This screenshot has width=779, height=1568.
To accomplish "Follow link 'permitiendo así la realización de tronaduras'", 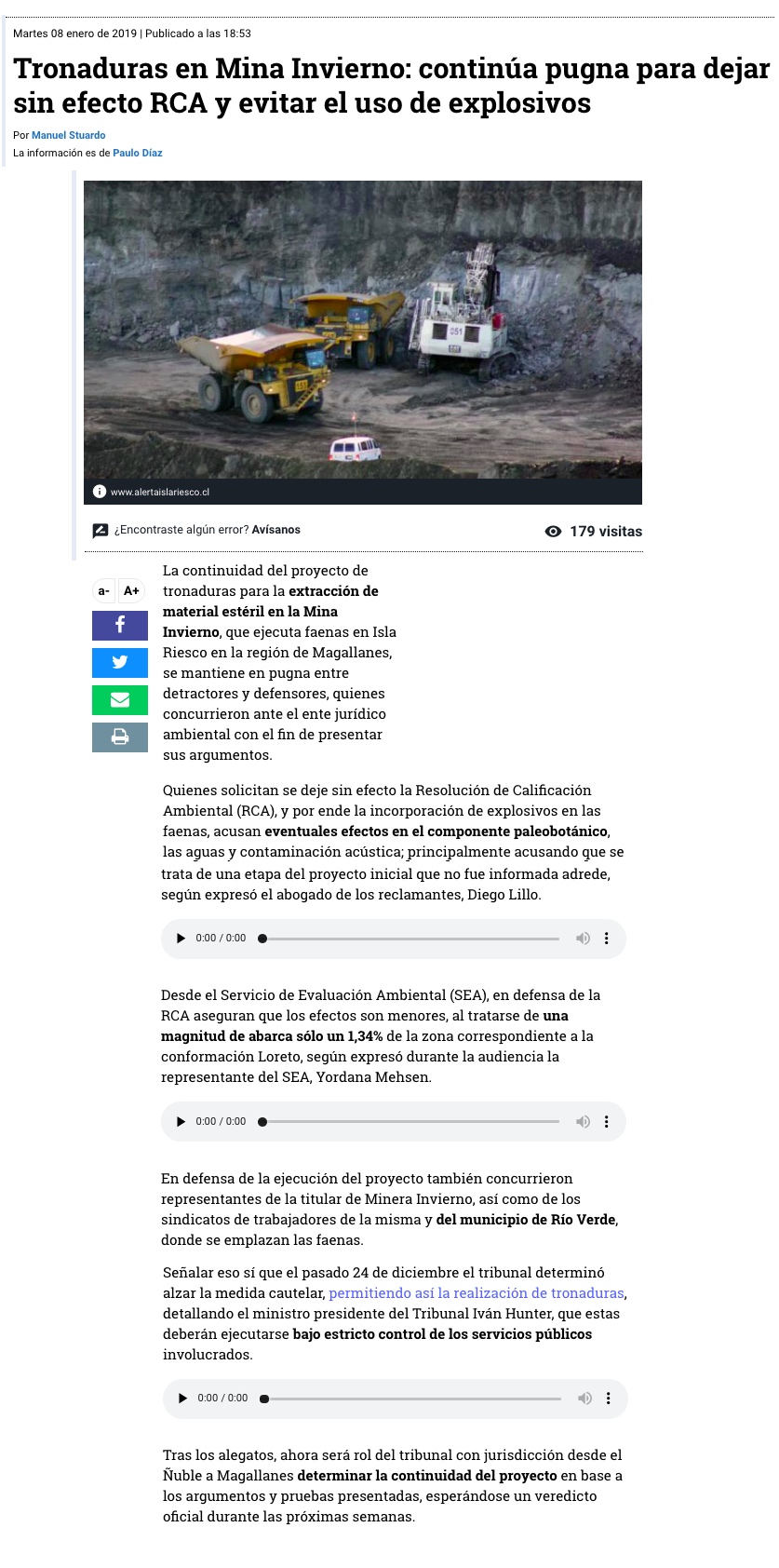I will (477, 1293).
